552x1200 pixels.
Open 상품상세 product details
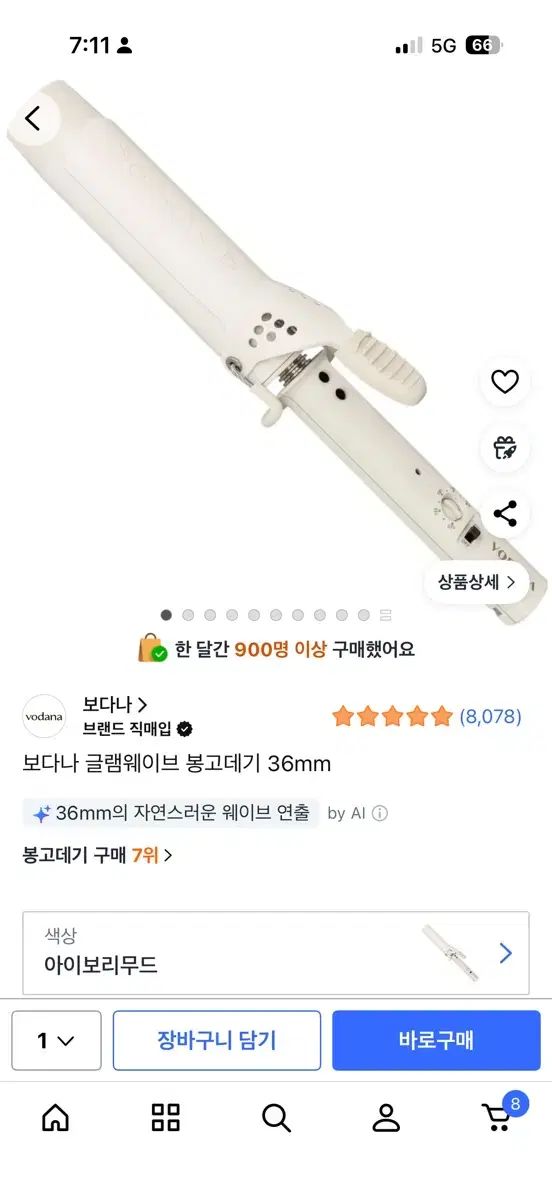tap(477, 582)
